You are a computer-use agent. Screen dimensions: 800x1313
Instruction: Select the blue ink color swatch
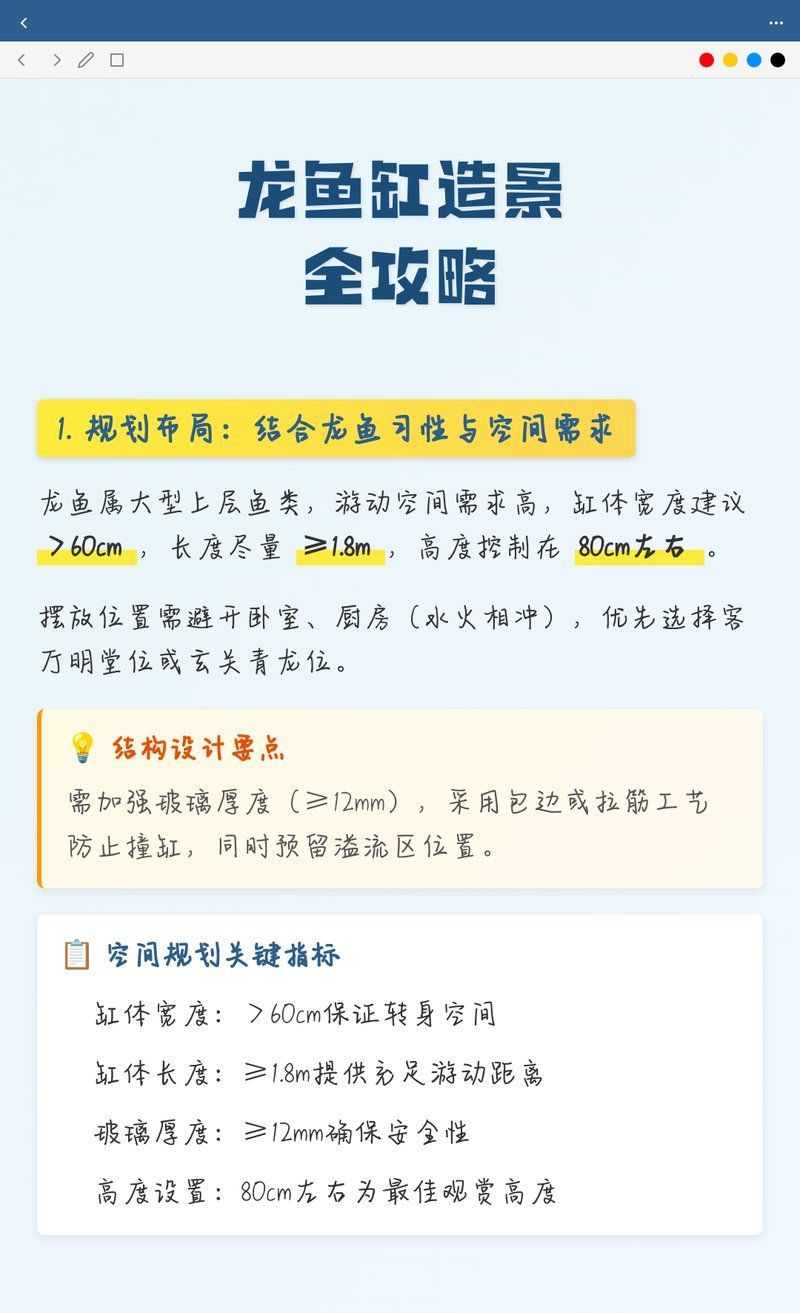pos(754,60)
